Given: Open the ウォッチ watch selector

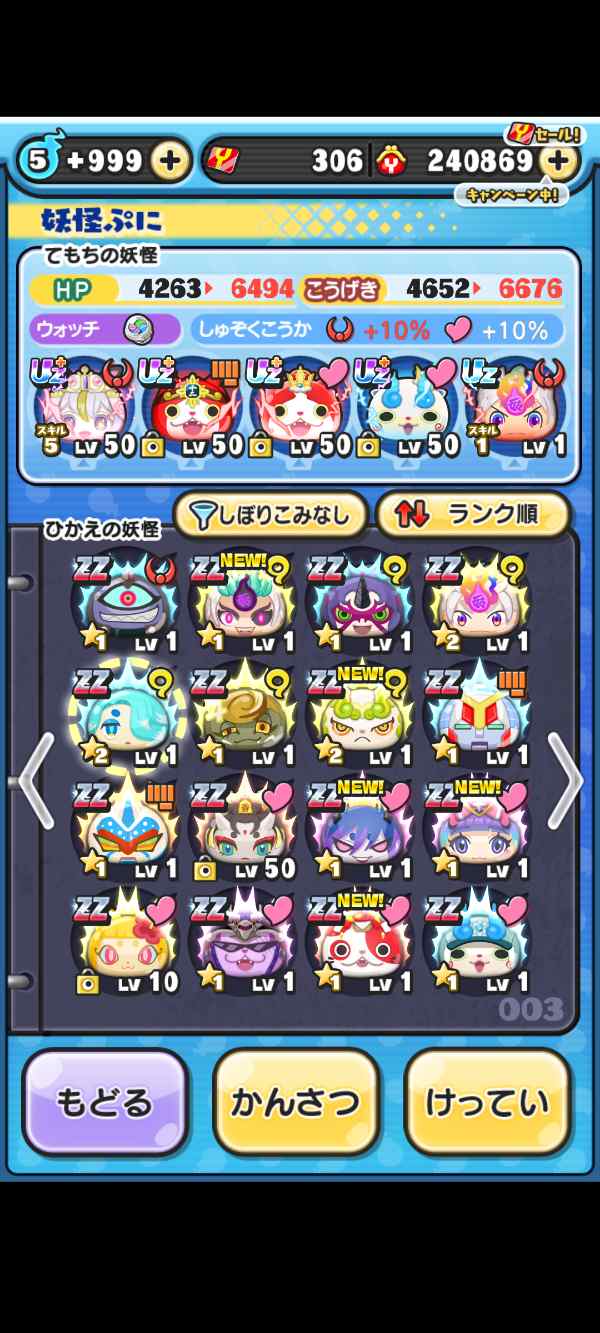Looking at the screenshot, I should coord(105,329).
